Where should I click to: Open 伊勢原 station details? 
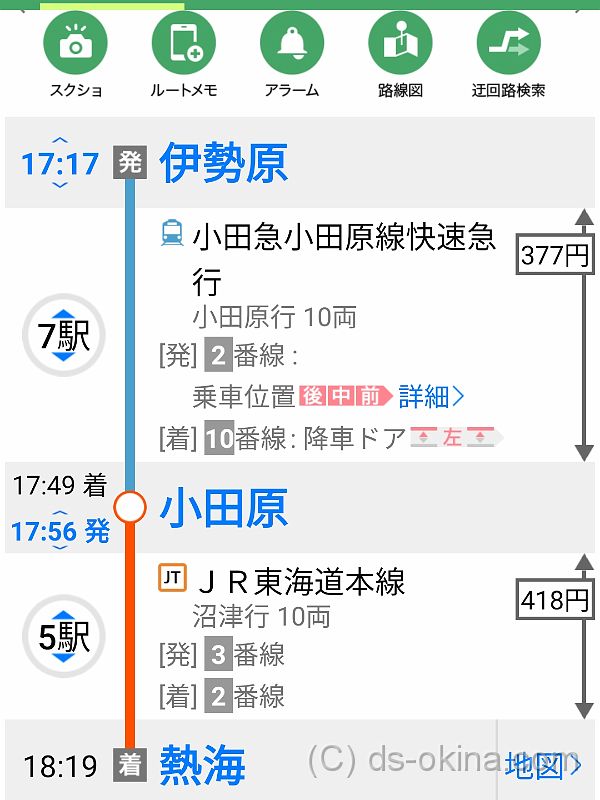tap(224, 163)
